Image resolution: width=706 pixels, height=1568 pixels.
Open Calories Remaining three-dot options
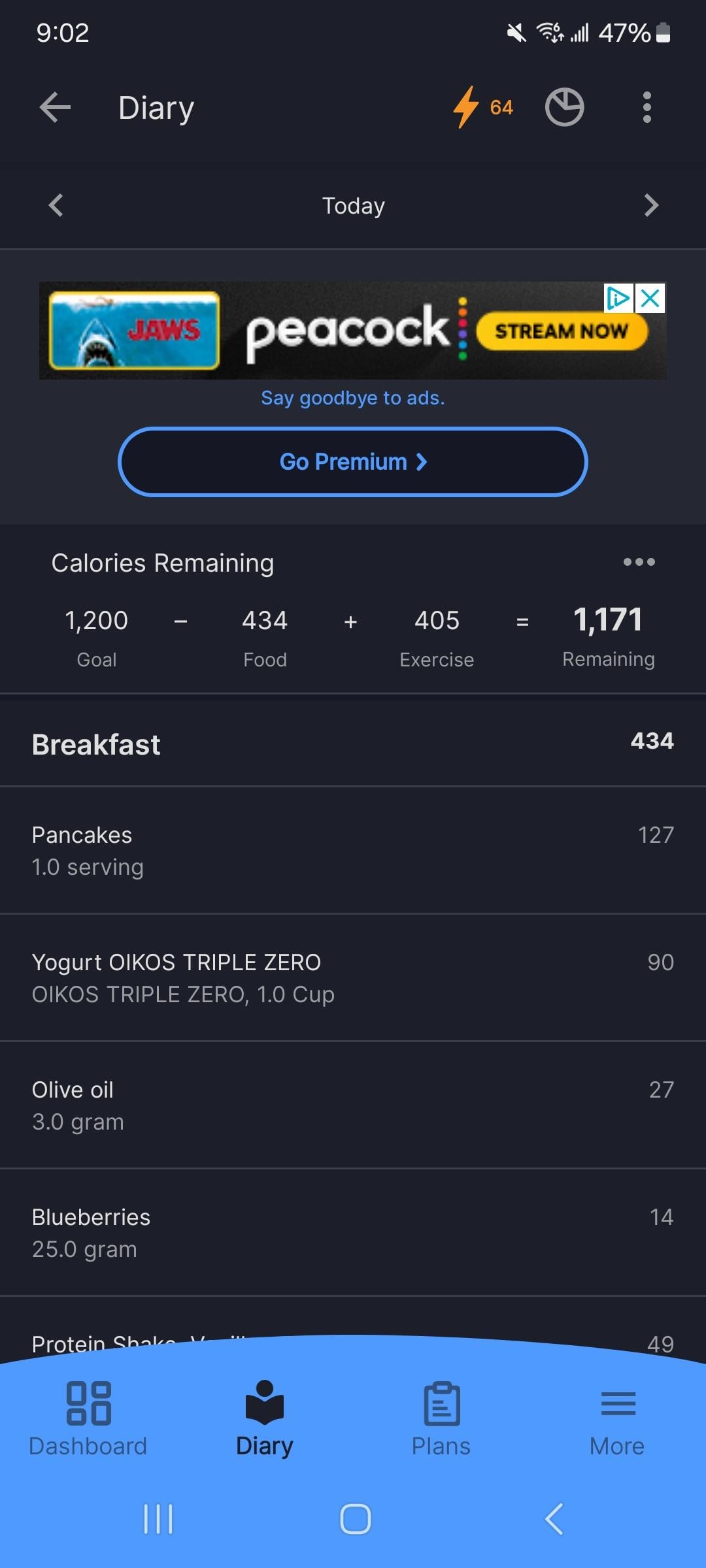[639, 562]
